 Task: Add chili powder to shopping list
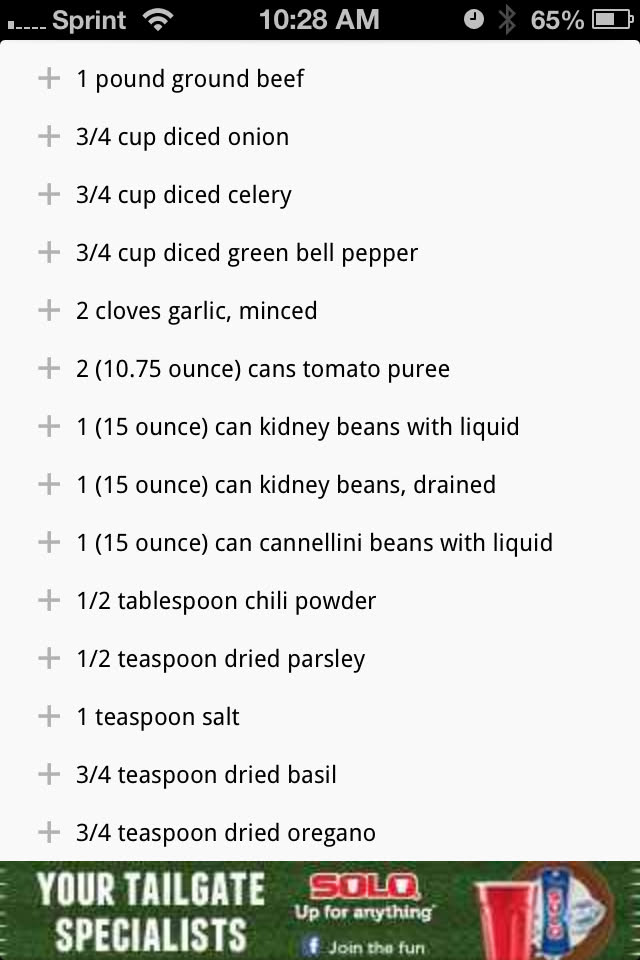(48, 601)
